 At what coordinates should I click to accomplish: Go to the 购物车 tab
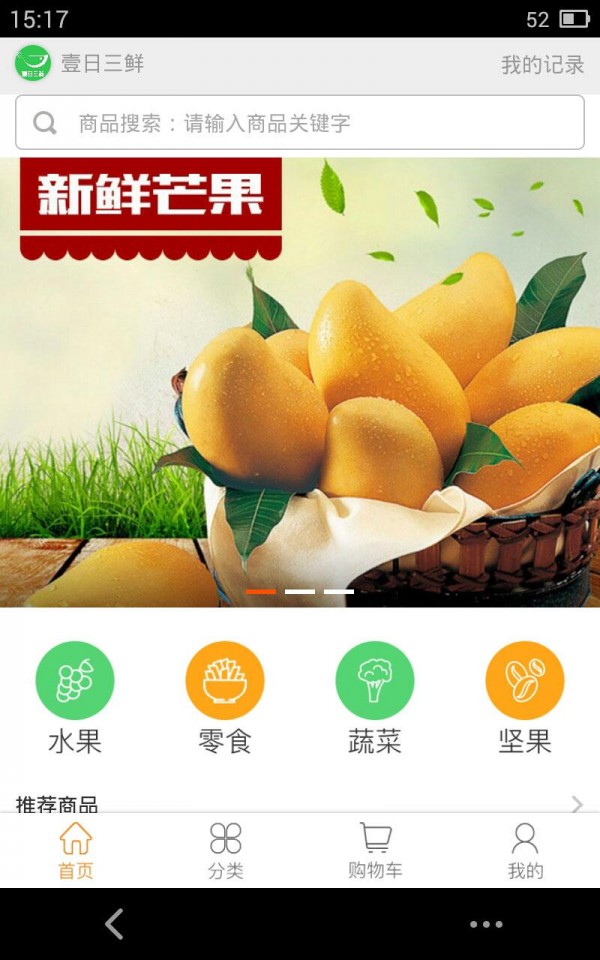[375, 850]
